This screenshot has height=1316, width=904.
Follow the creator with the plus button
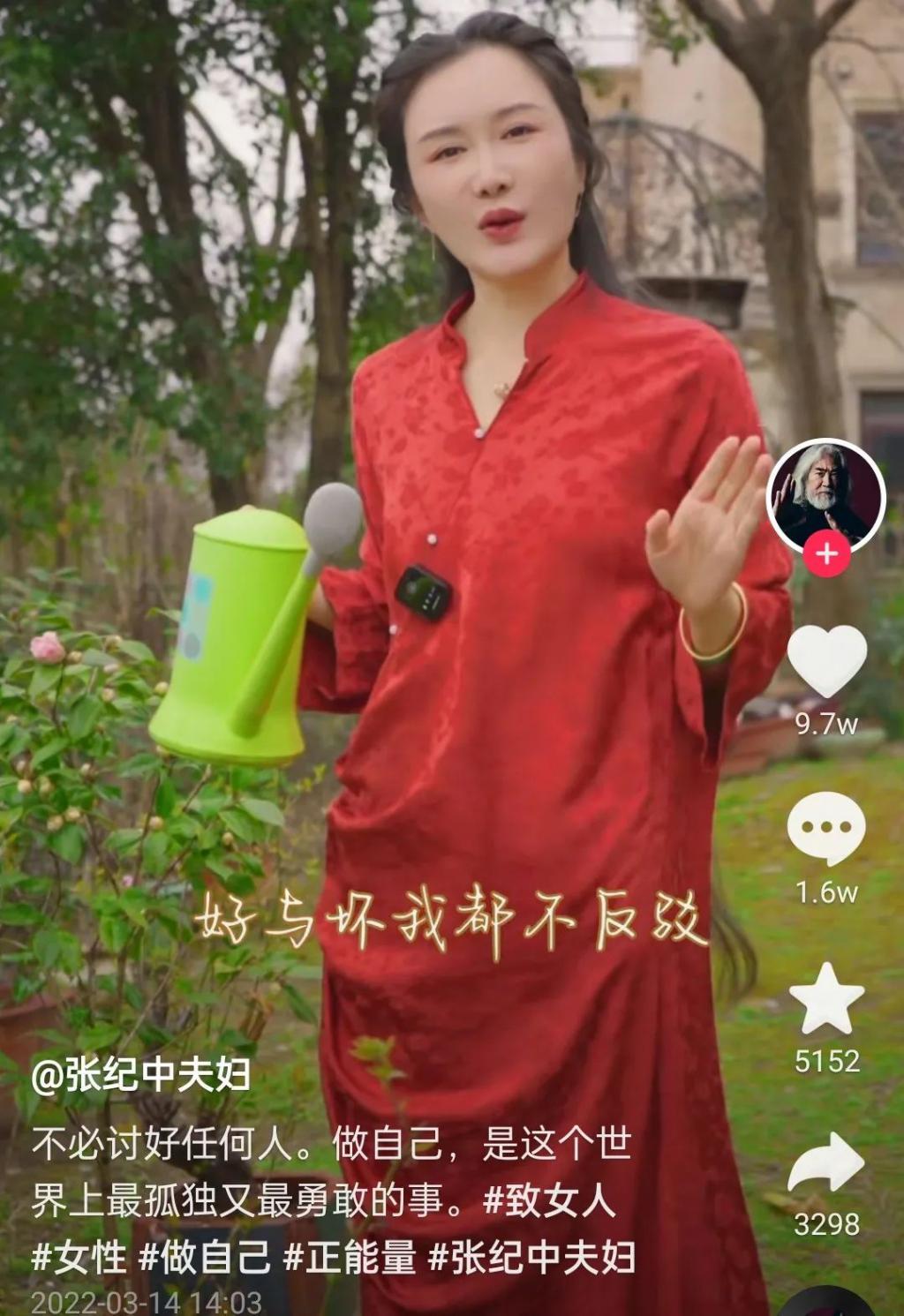coord(826,554)
